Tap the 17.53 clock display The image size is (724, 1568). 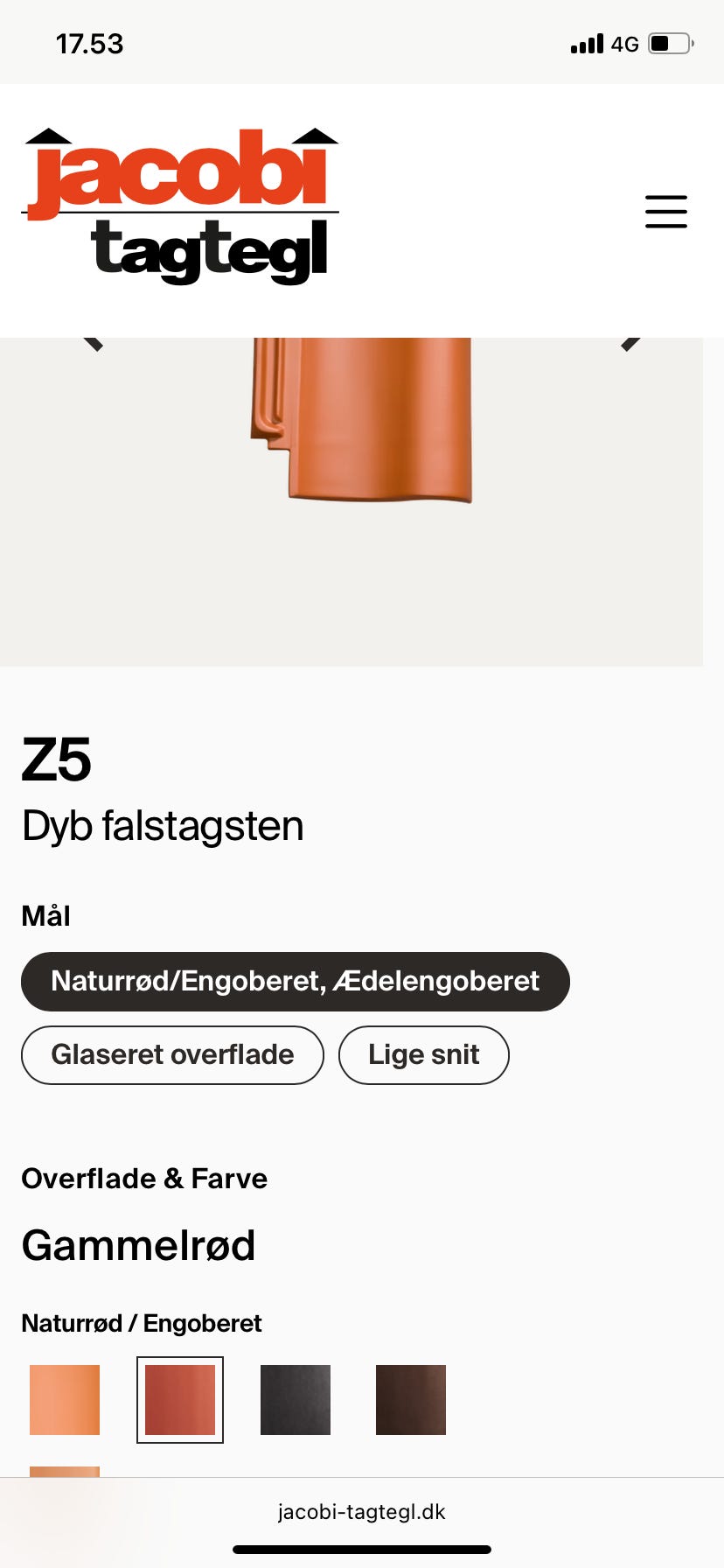point(88,43)
